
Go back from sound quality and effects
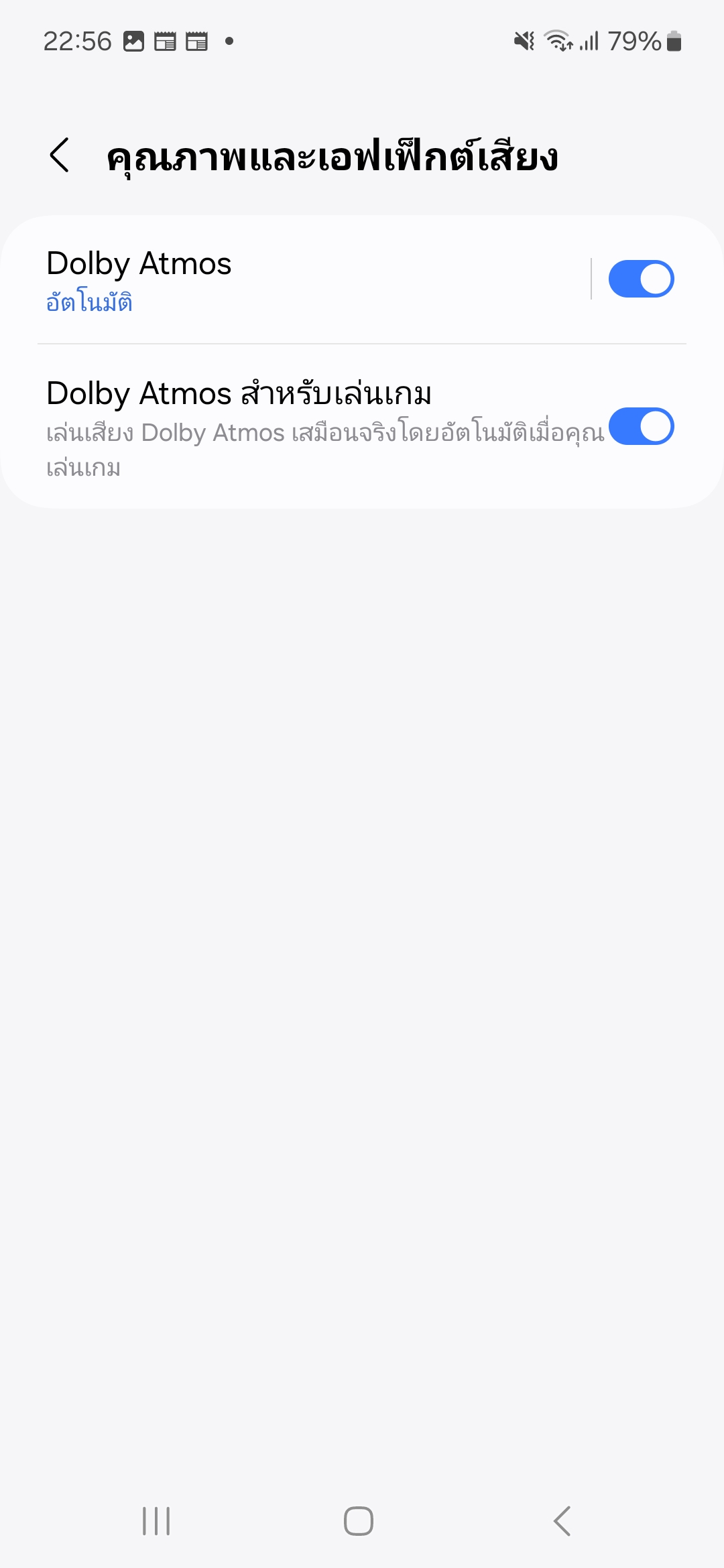pyautogui.click(x=60, y=155)
